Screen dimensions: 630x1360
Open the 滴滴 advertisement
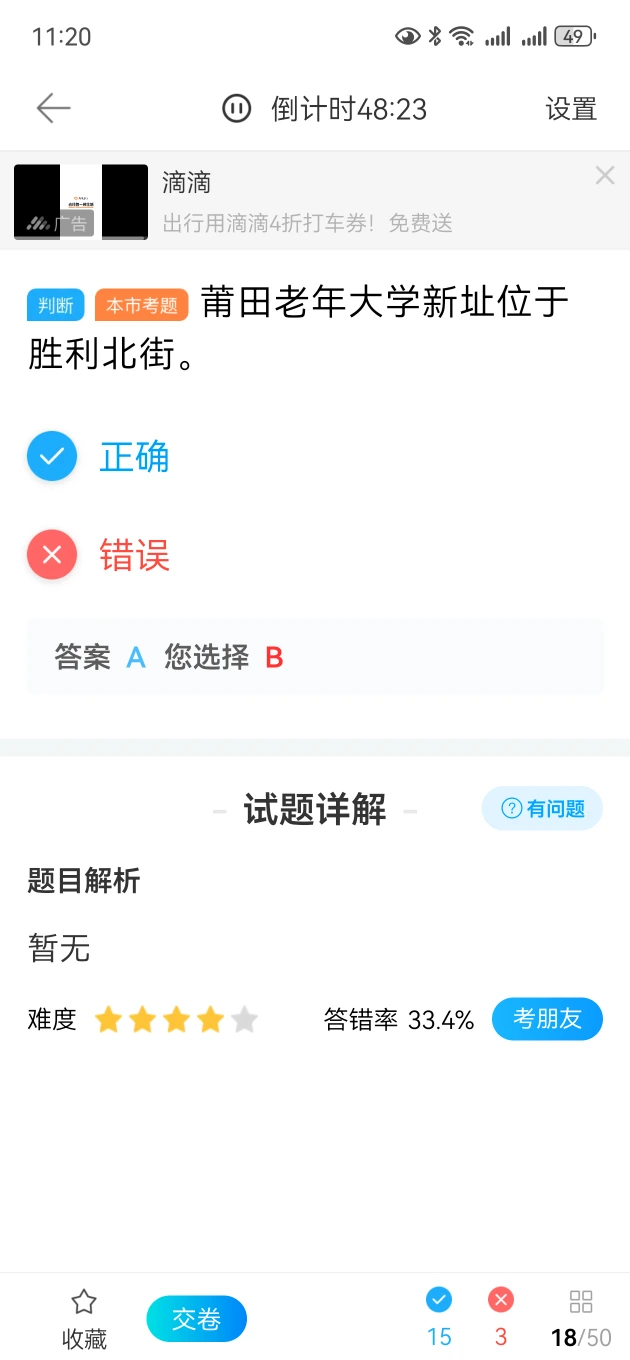click(315, 202)
